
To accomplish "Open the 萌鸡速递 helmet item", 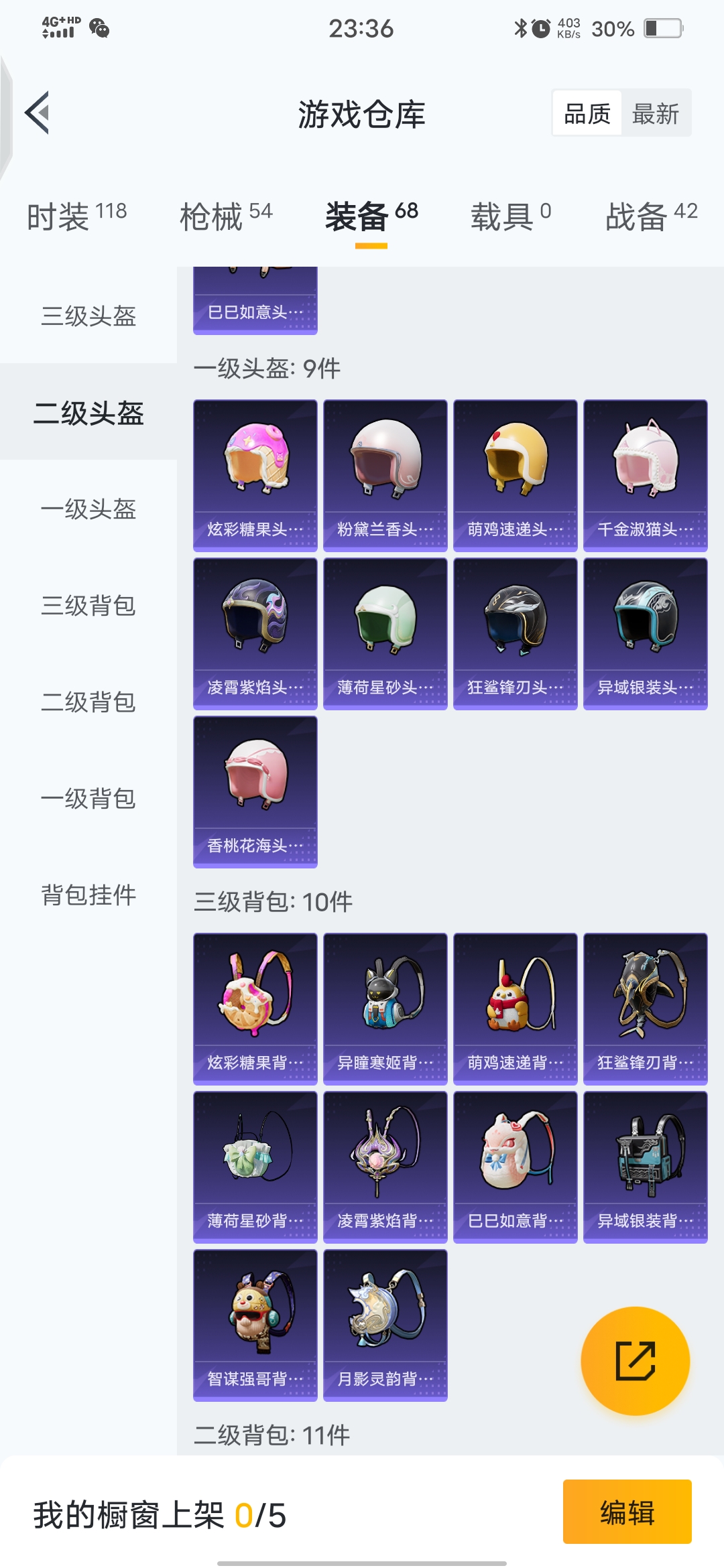I will pos(516,475).
